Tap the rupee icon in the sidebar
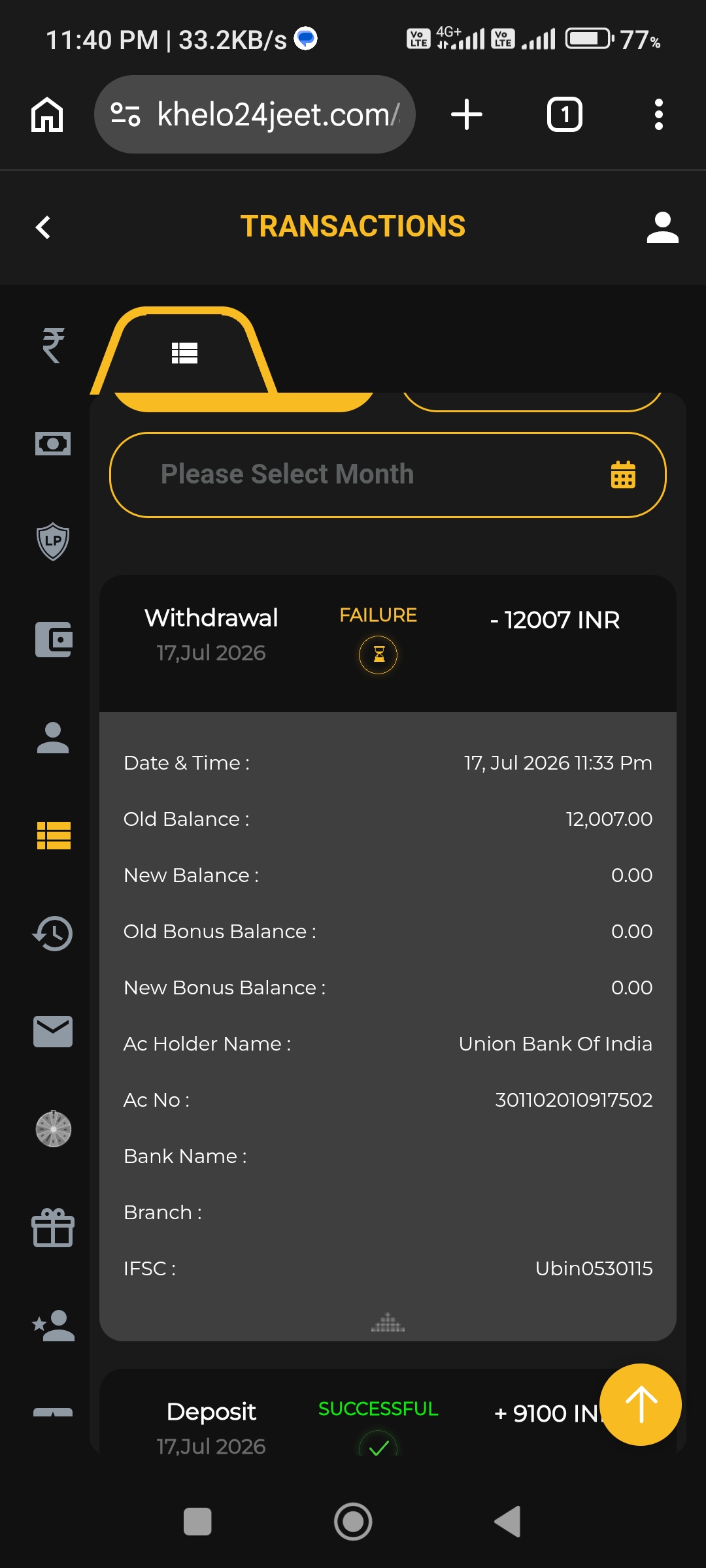This screenshot has width=706, height=1568. (53, 345)
